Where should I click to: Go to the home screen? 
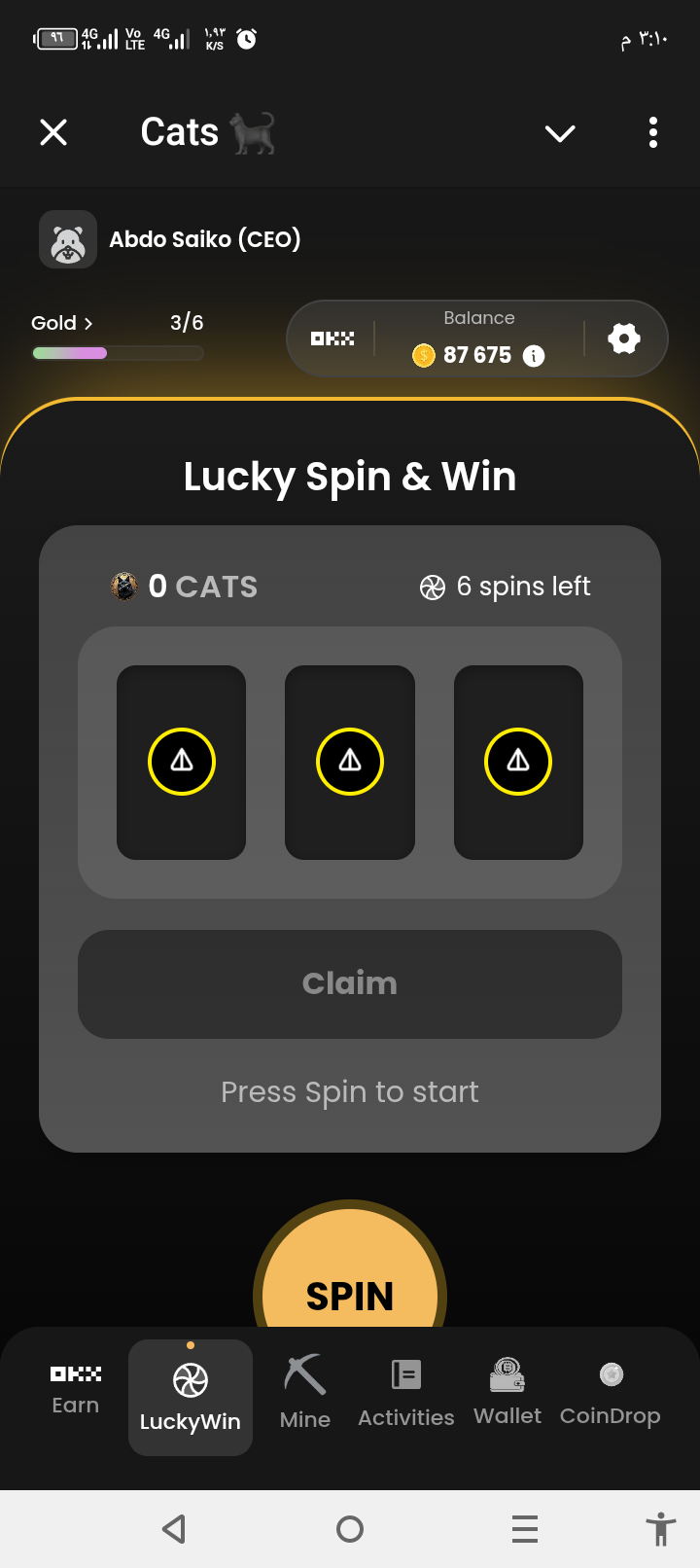[350, 1529]
